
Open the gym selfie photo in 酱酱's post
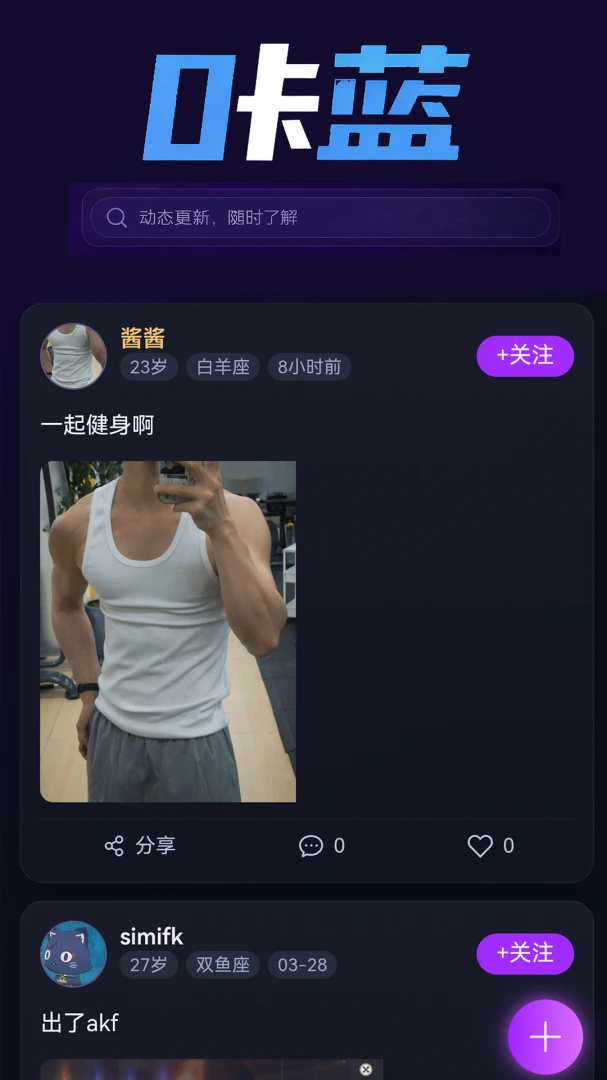[168, 632]
